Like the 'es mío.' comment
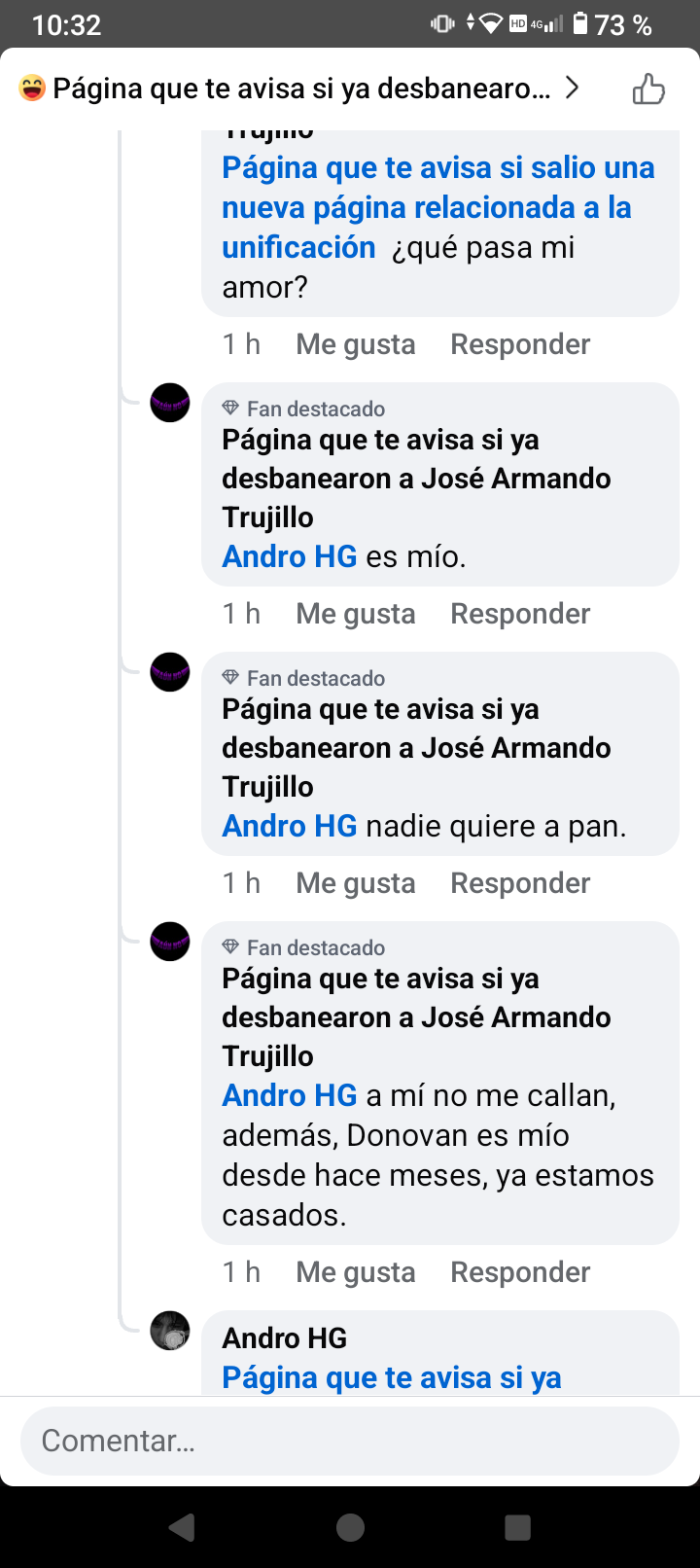 click(x=355, y=614)
